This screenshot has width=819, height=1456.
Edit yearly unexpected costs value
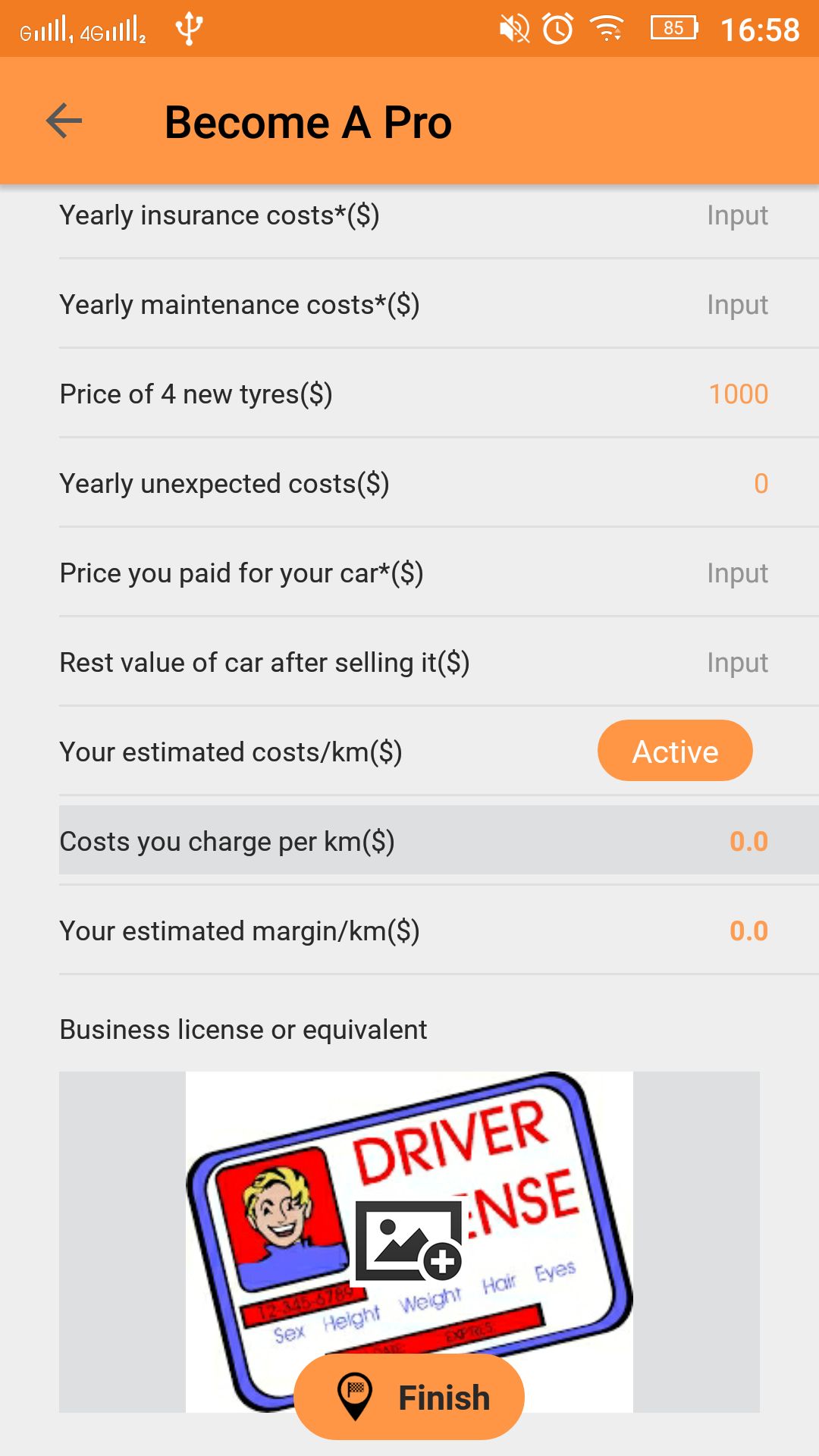click(761, 484)
